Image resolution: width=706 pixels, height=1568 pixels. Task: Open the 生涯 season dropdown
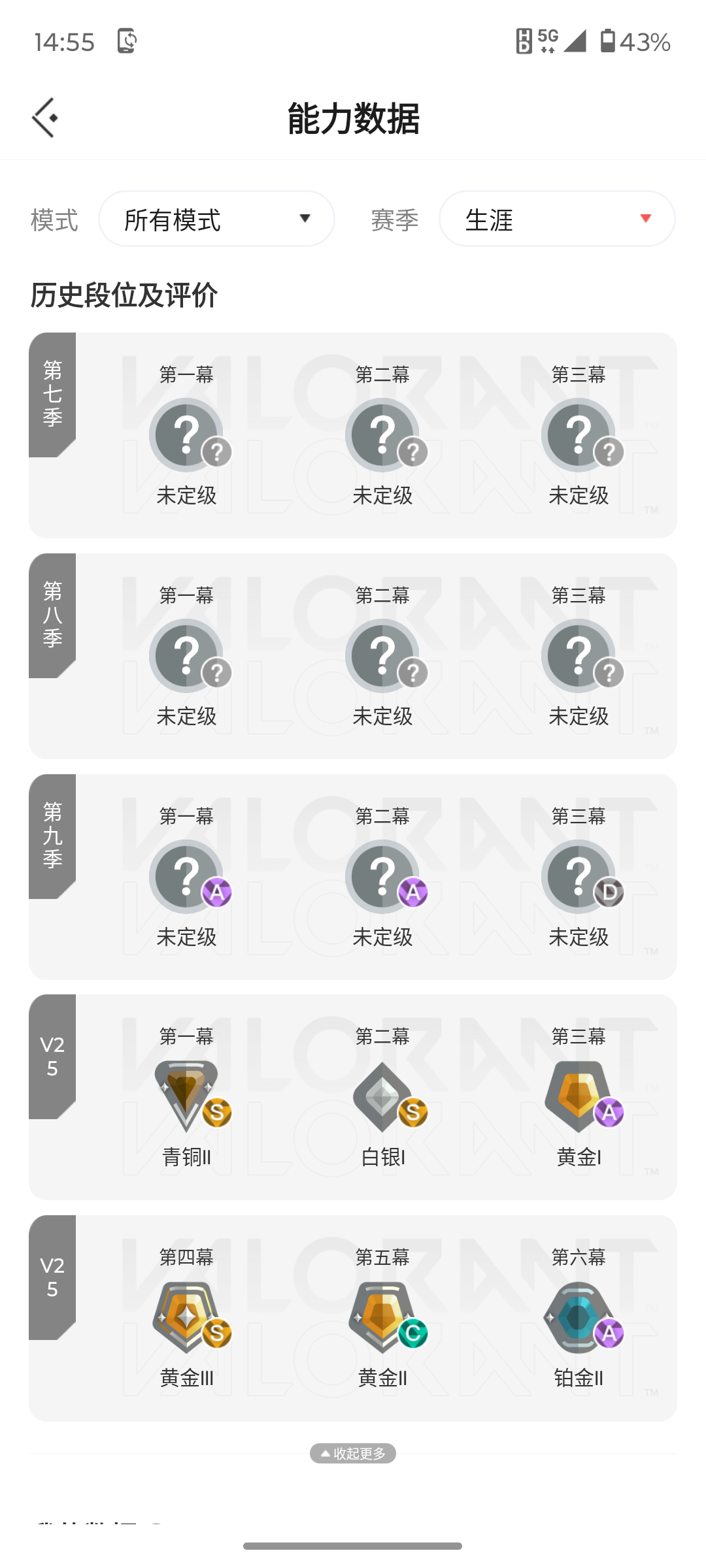(557, 219)
